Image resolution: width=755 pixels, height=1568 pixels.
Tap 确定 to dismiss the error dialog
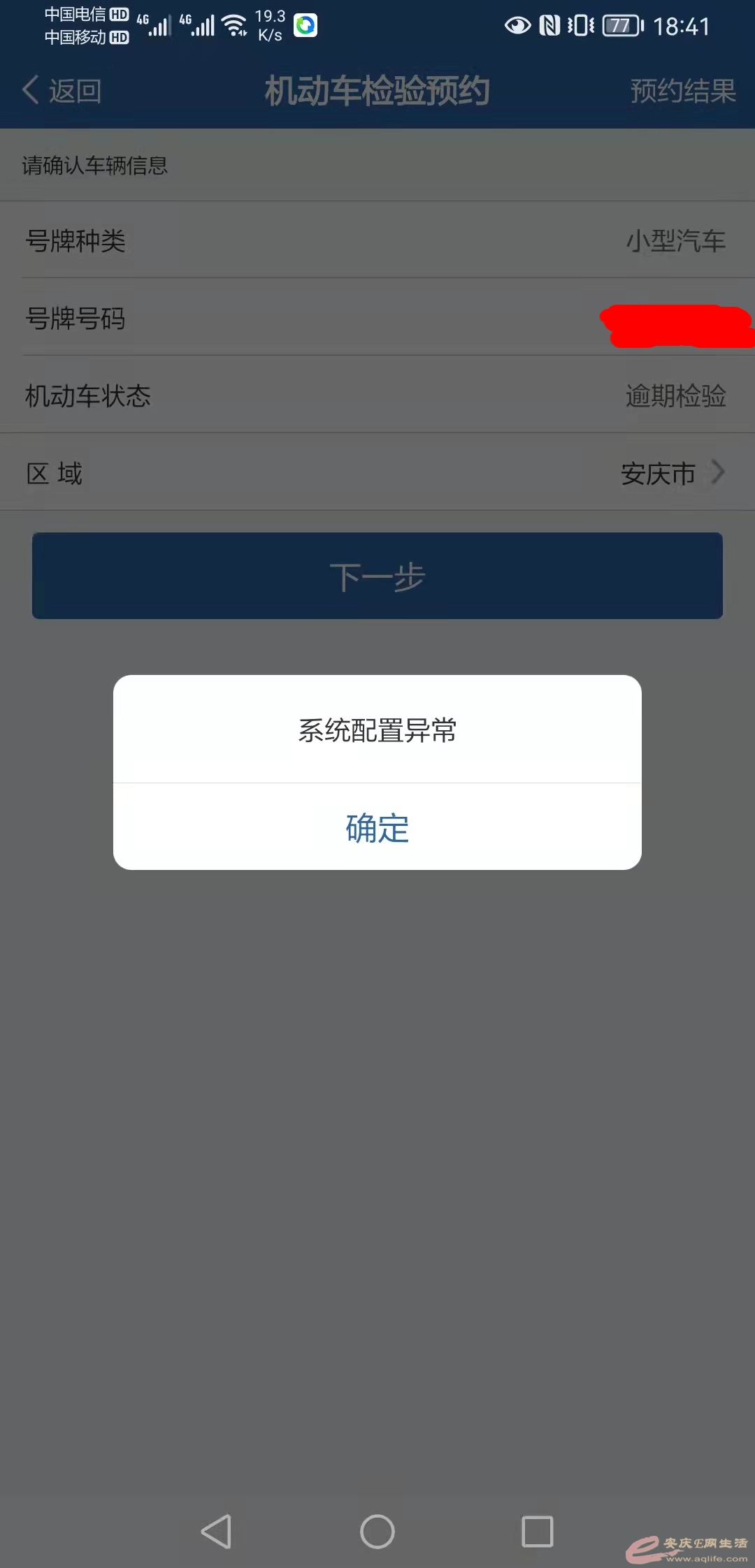point(377,828)
